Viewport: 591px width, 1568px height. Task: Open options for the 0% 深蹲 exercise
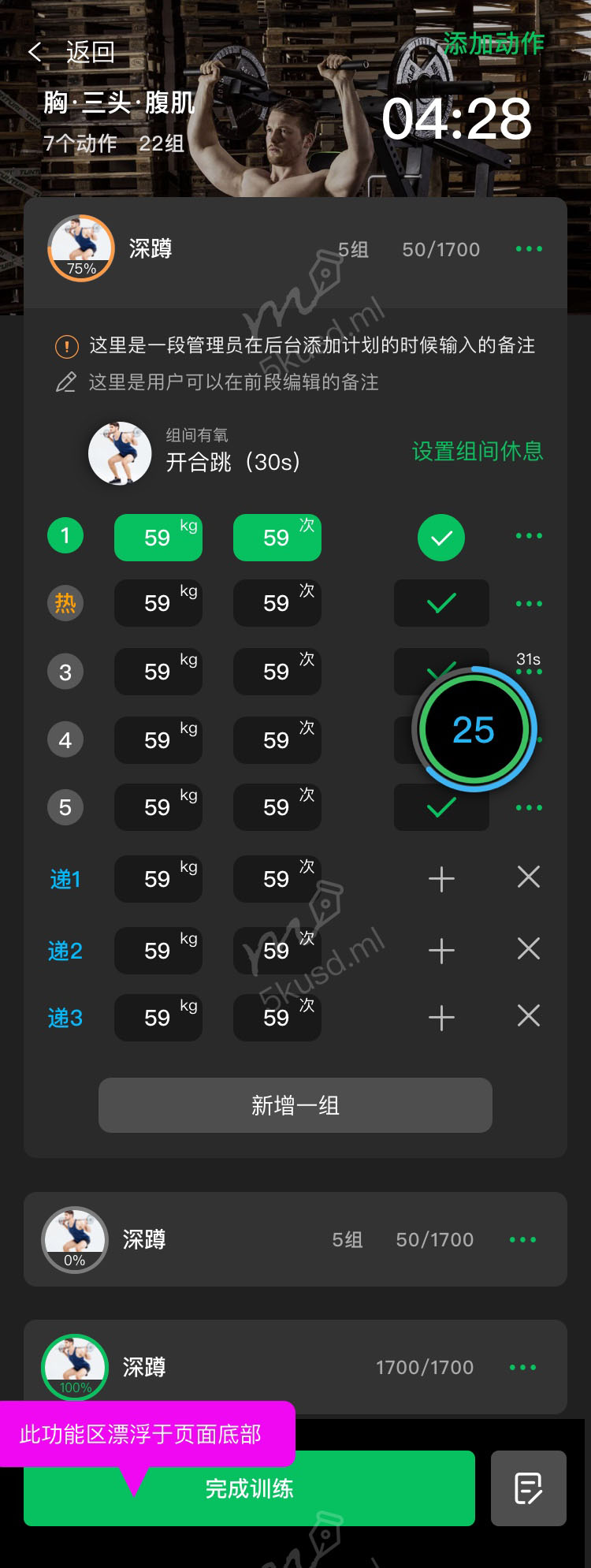522,1240
